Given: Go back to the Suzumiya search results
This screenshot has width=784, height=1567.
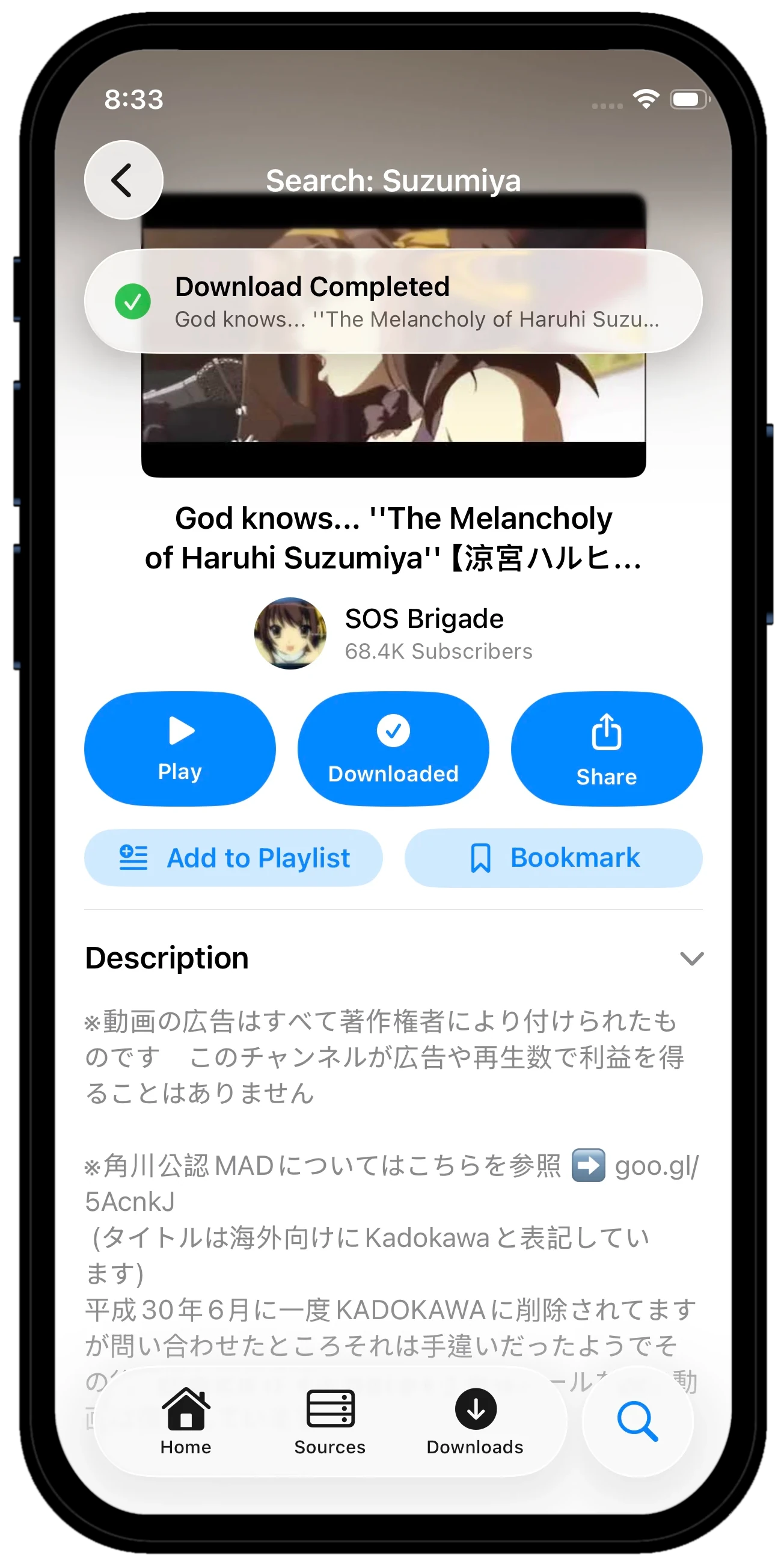Looking at the screenshot, I should click(123, 180).
